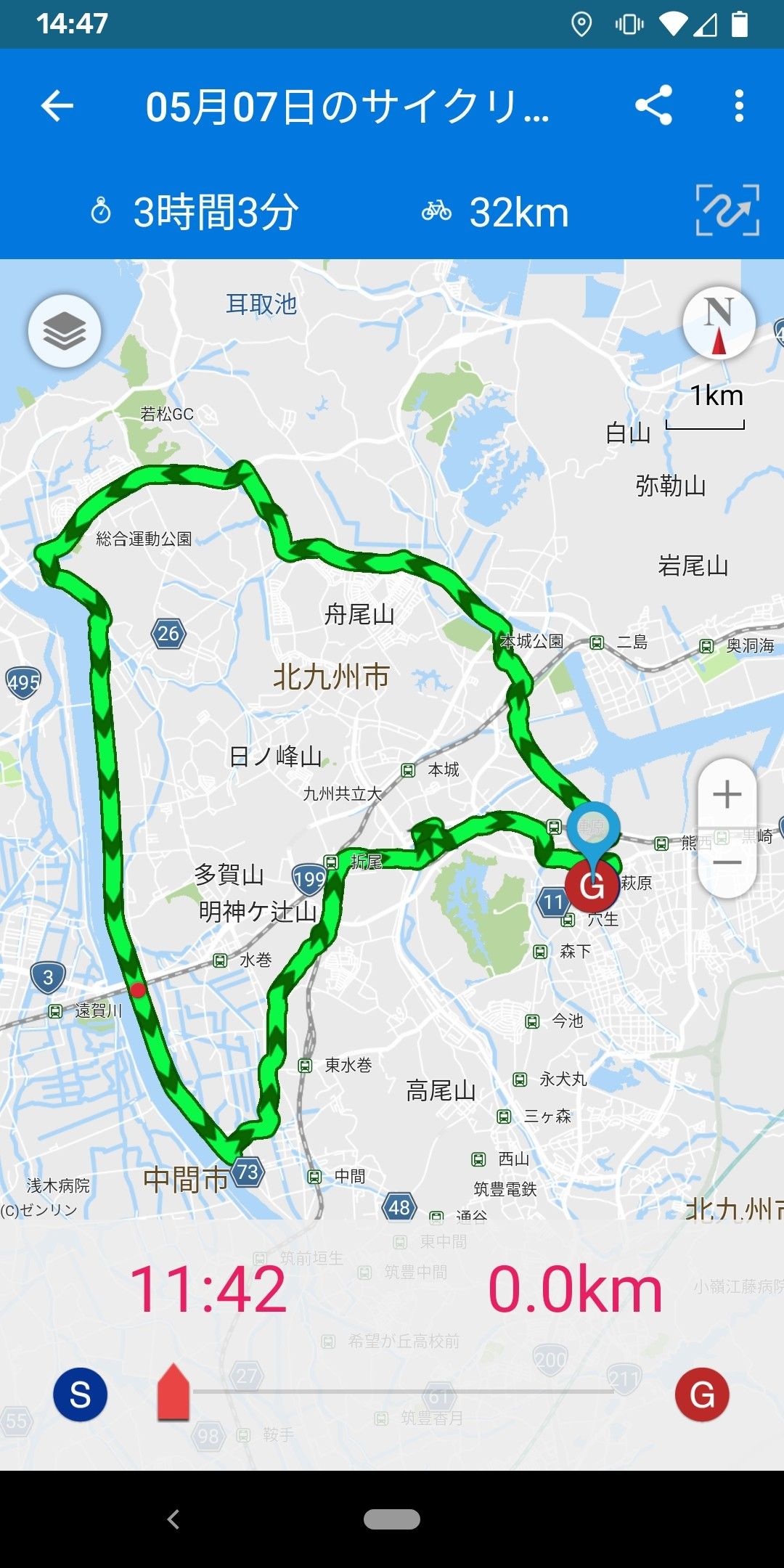This screenshot has width=784, height=1568.
Task: Share this cycling route
Action: (x=653, y=106)
